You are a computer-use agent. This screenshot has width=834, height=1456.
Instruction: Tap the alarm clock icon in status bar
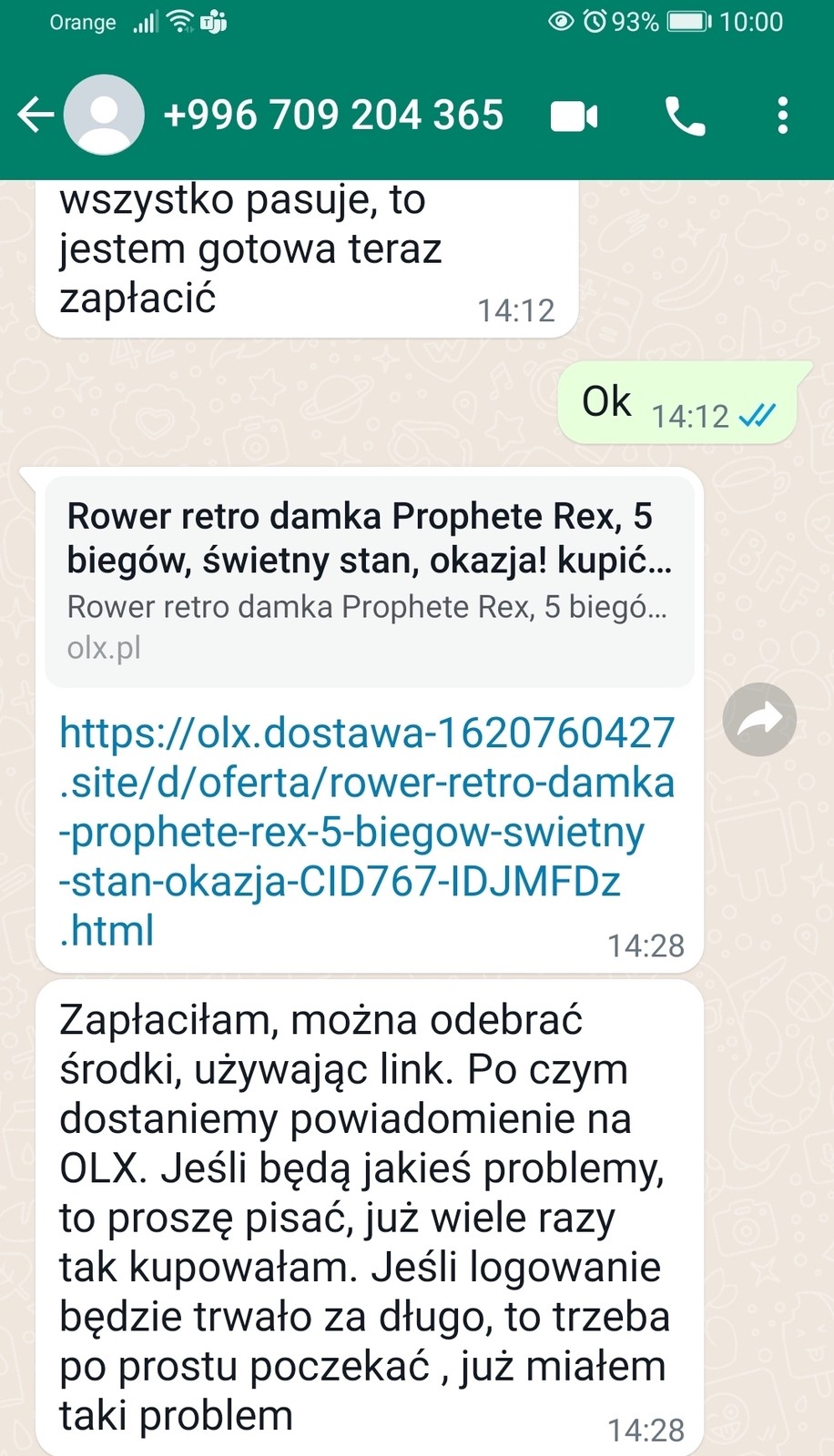click(x=594, y=21)
